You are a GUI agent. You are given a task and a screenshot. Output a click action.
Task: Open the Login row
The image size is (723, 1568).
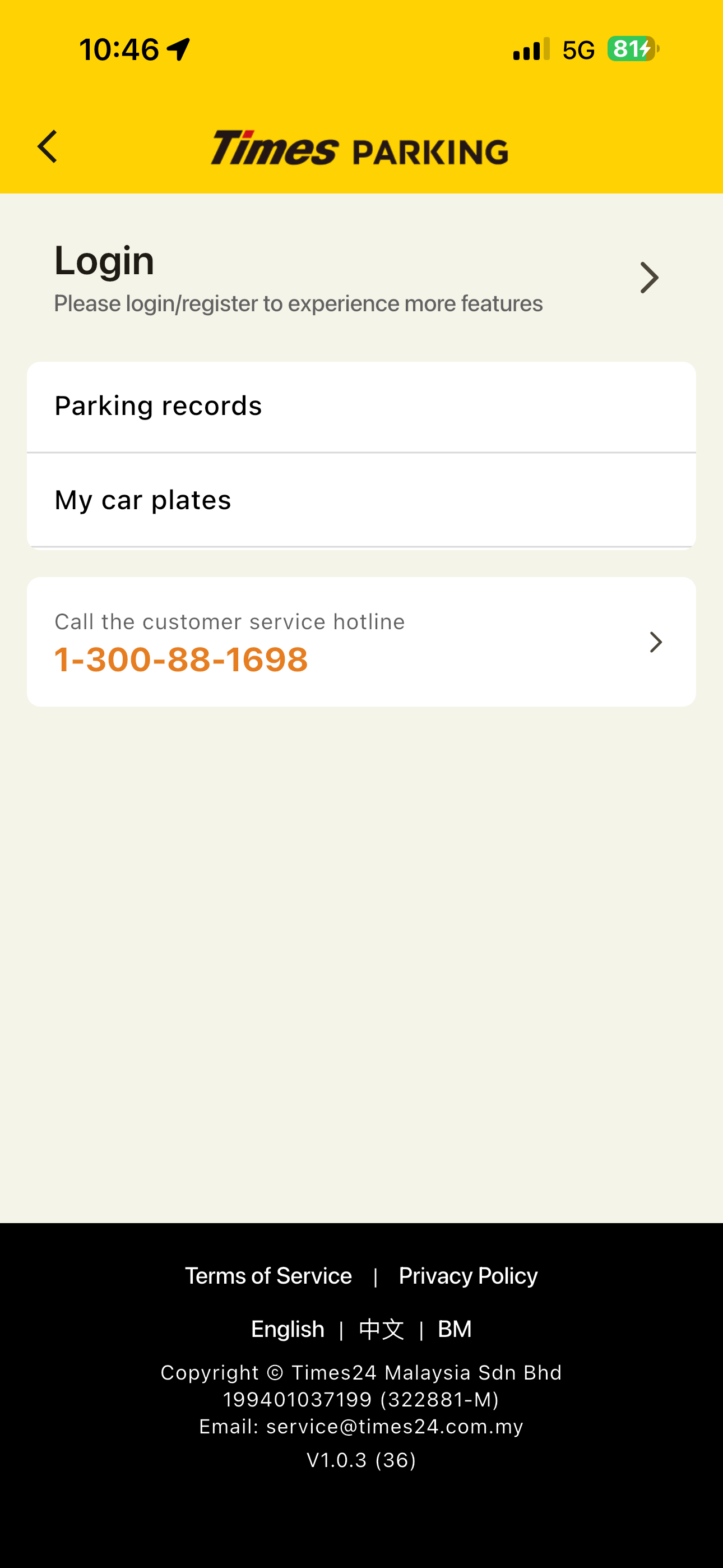point(361,278)
